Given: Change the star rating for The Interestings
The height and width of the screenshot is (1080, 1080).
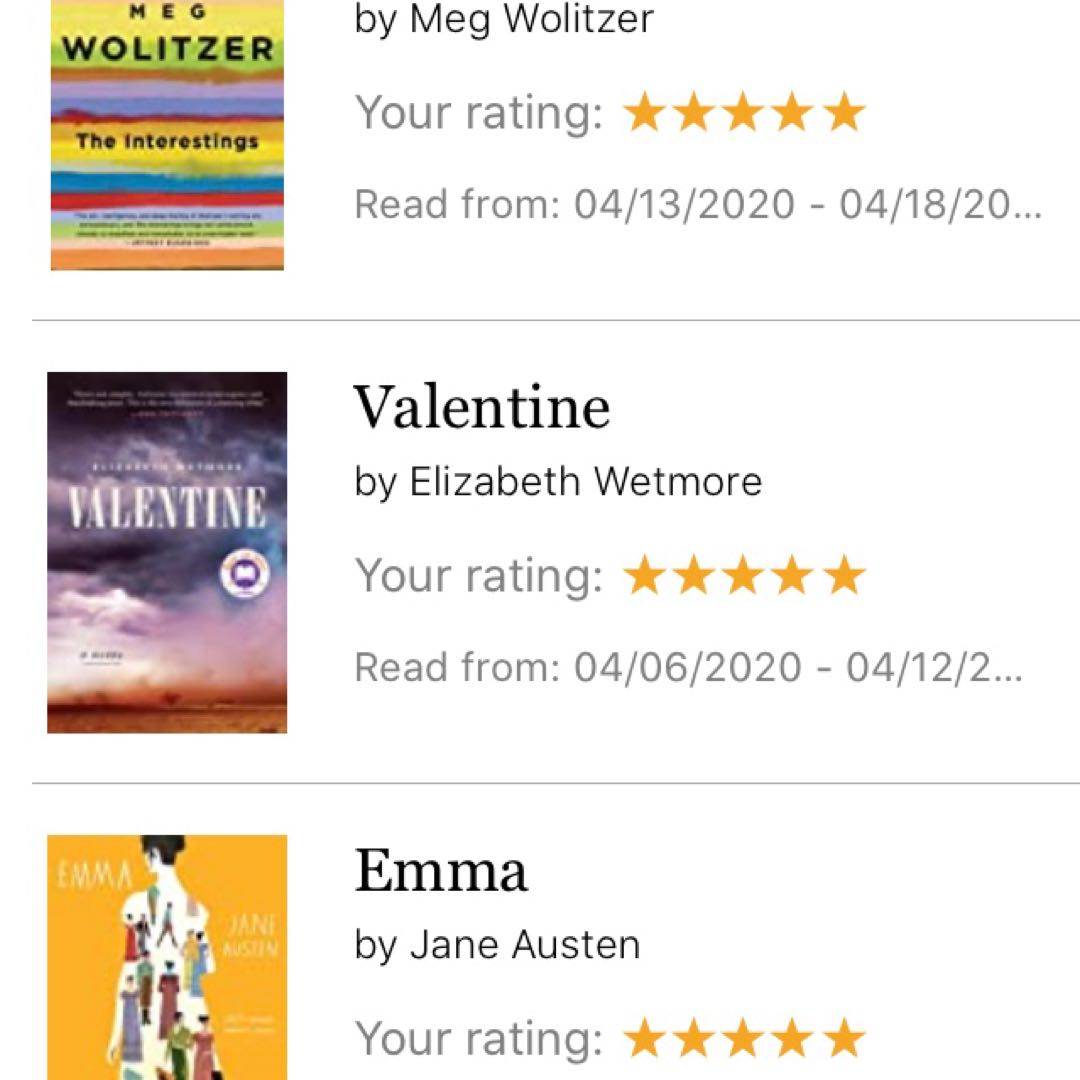Looking at the screenshot, I should pyautogui.click(x=743, y=113).
